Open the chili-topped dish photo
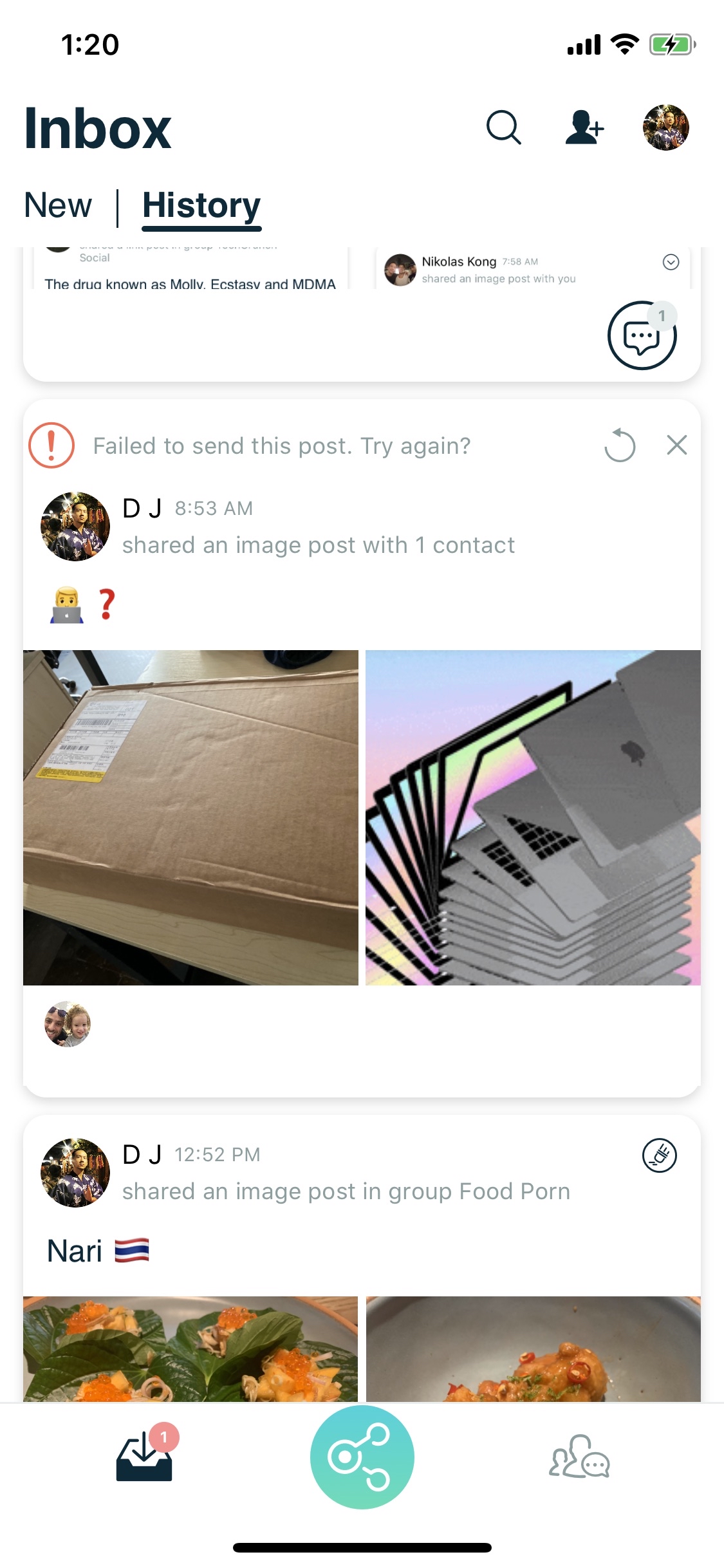Image resolution: width=724 pixels, height=1568 pixels. [533, 1349]
